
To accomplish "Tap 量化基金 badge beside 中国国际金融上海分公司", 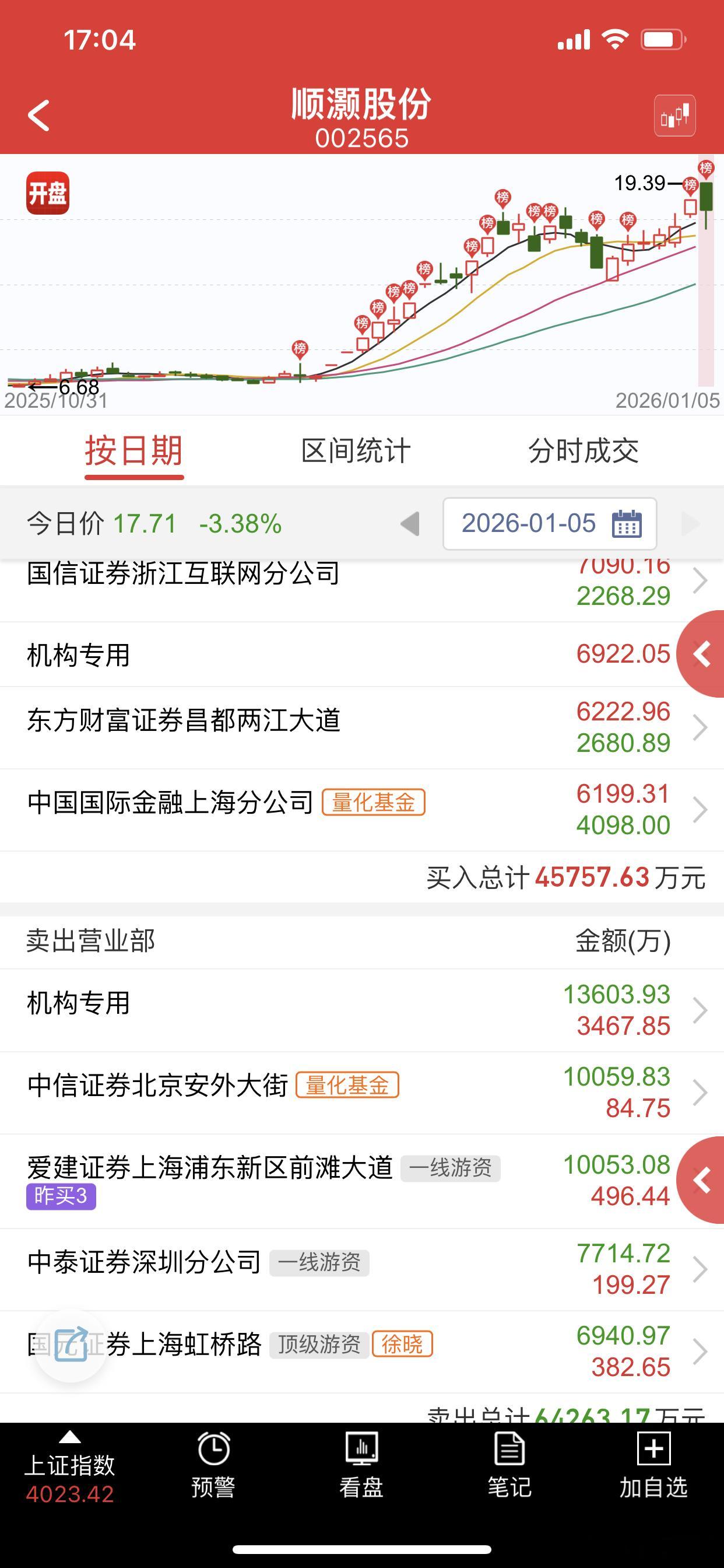I will pyautogui.click(x=374, y=802).
